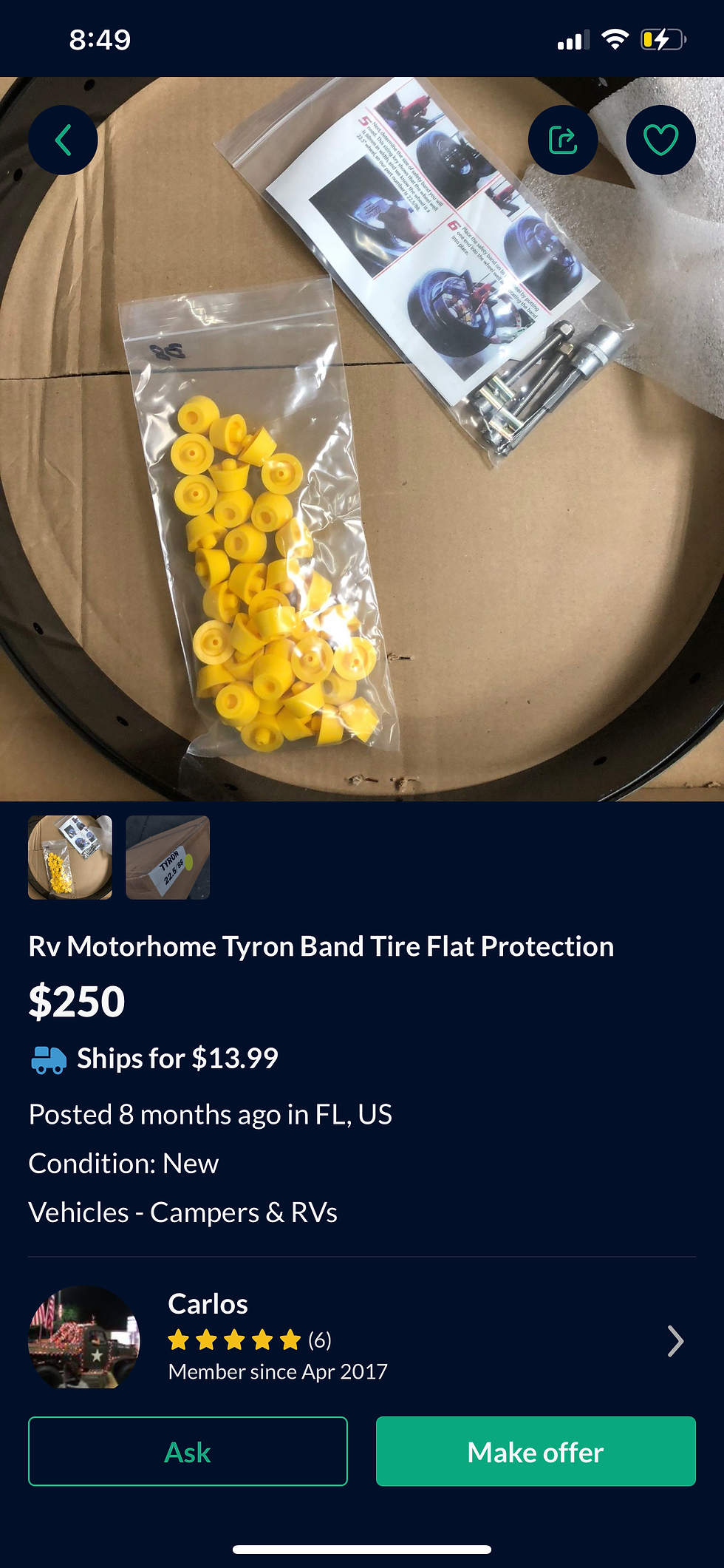Go back using the arrow icon
Image resolution: width=724 pixels, height=1568 pixels.
(63, 140)
